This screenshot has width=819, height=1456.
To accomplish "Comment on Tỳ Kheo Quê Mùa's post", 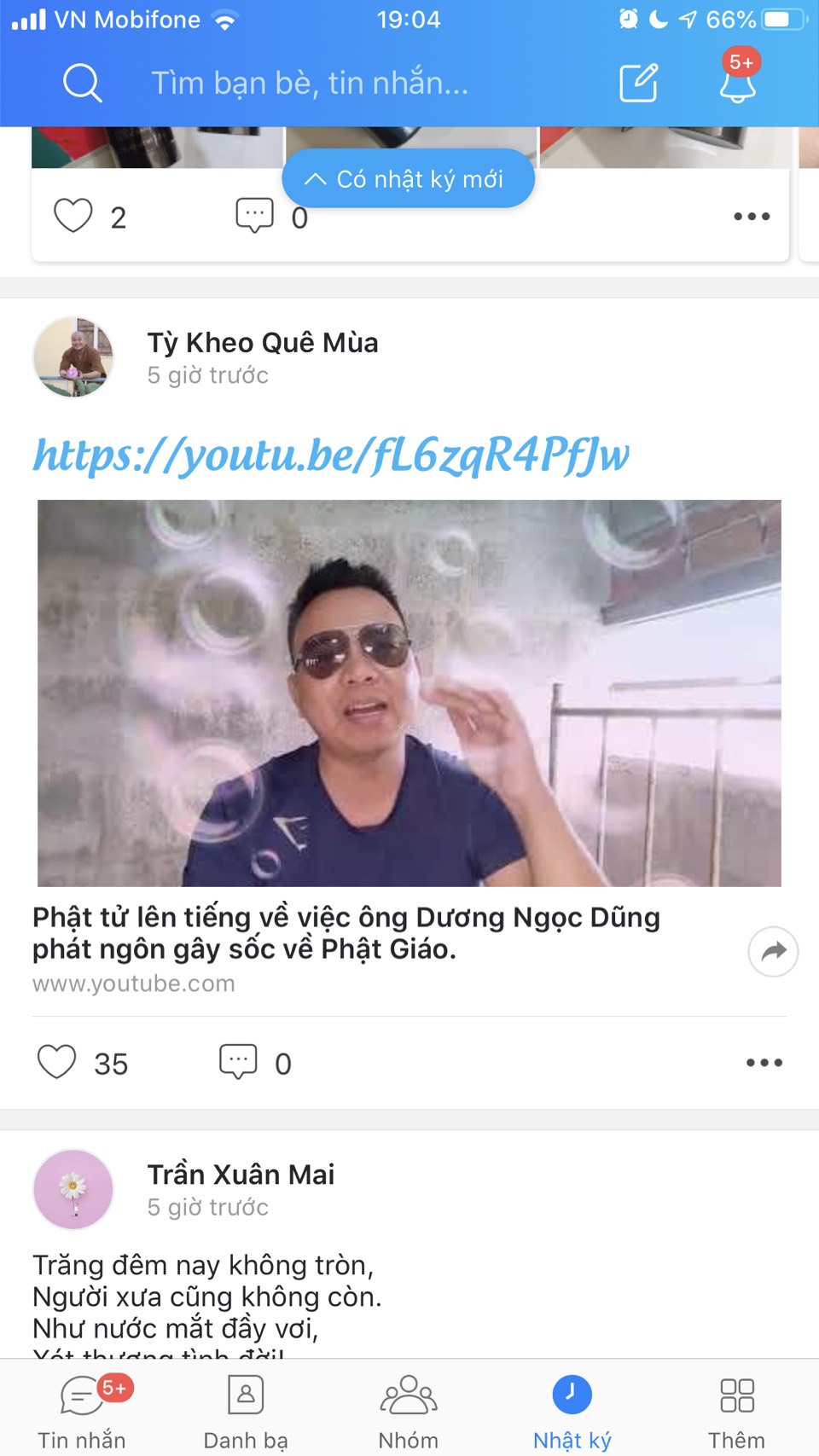I will [x=238, y=1063].
